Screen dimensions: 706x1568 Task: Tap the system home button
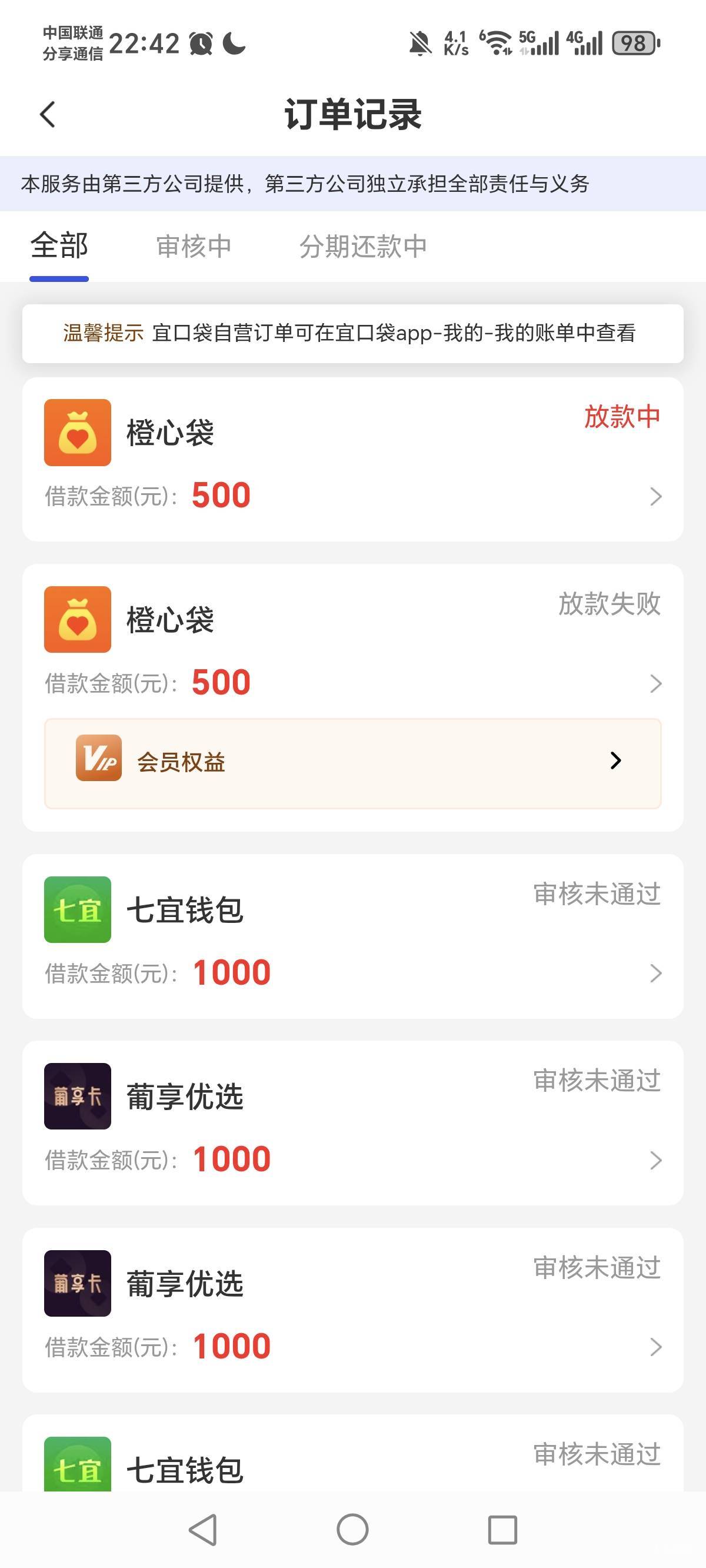[352, 1530]
